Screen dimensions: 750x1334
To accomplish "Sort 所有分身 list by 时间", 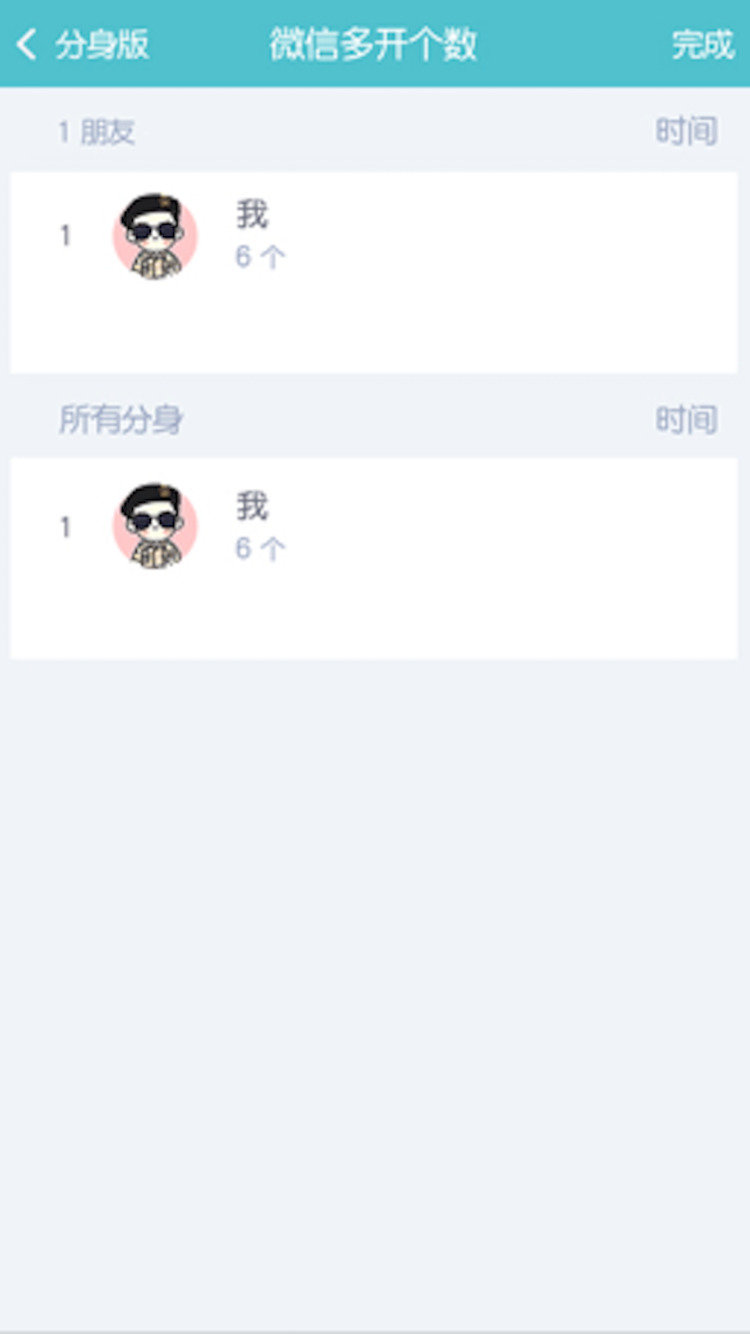I will coord(686,420).
